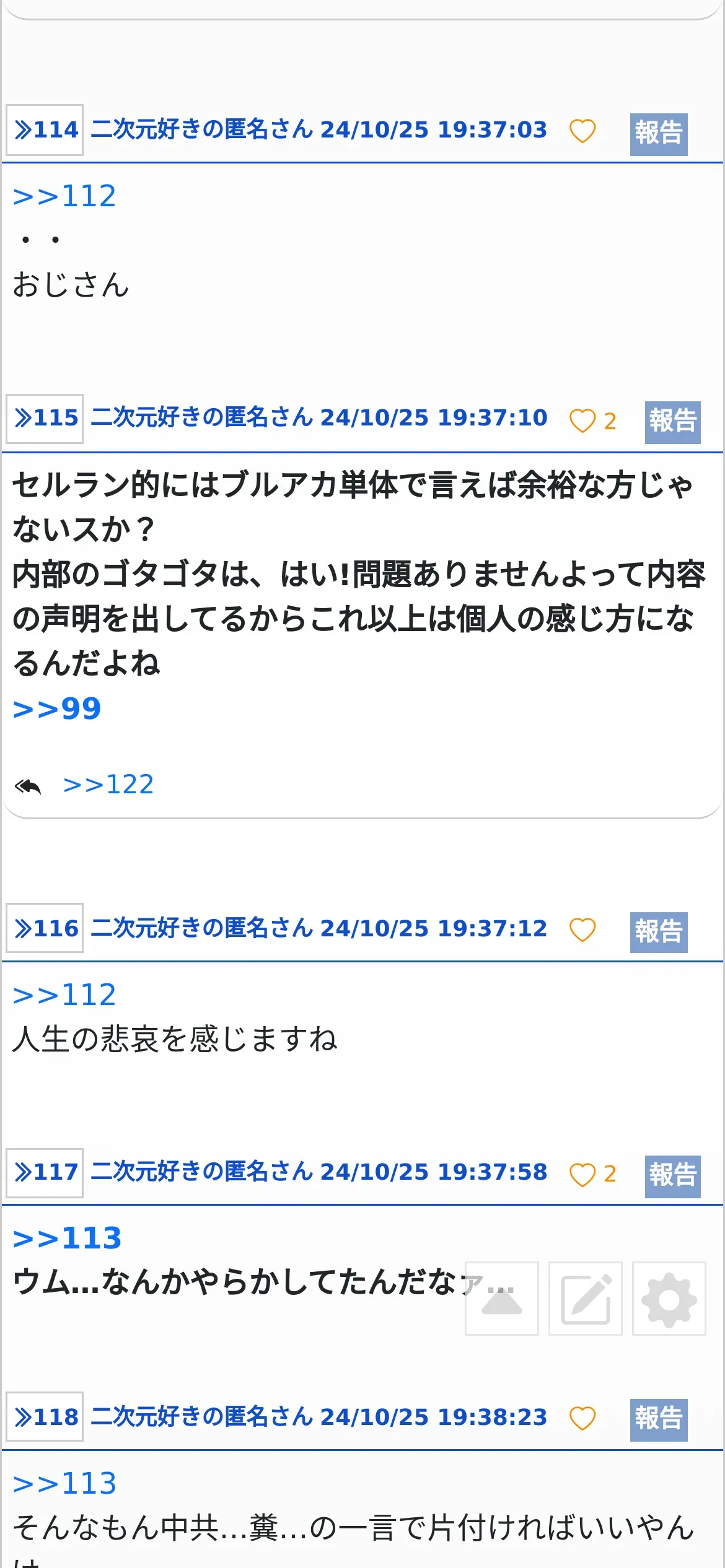The width and height of the screenshot is (725, 1568).
Task: View reply >>122 to post 115
Action: pos(108,785)
